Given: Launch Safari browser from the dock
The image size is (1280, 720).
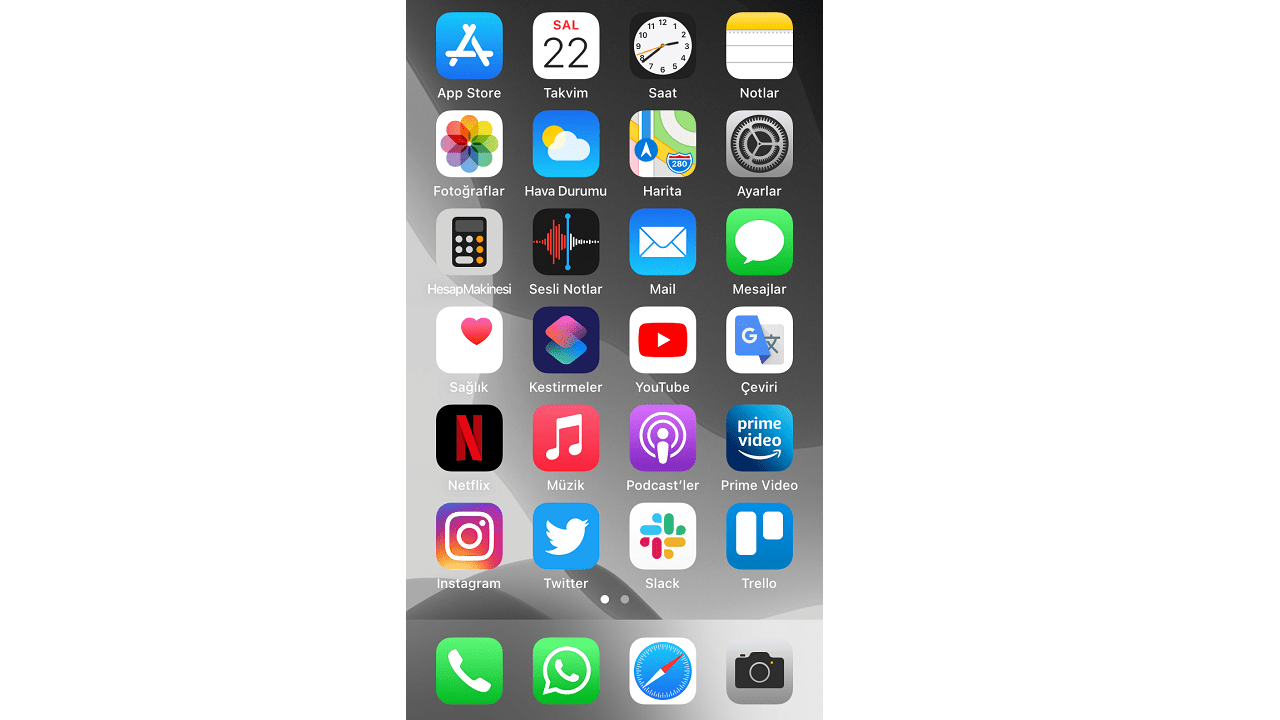Looking at the screenshot, I should 662,671.
